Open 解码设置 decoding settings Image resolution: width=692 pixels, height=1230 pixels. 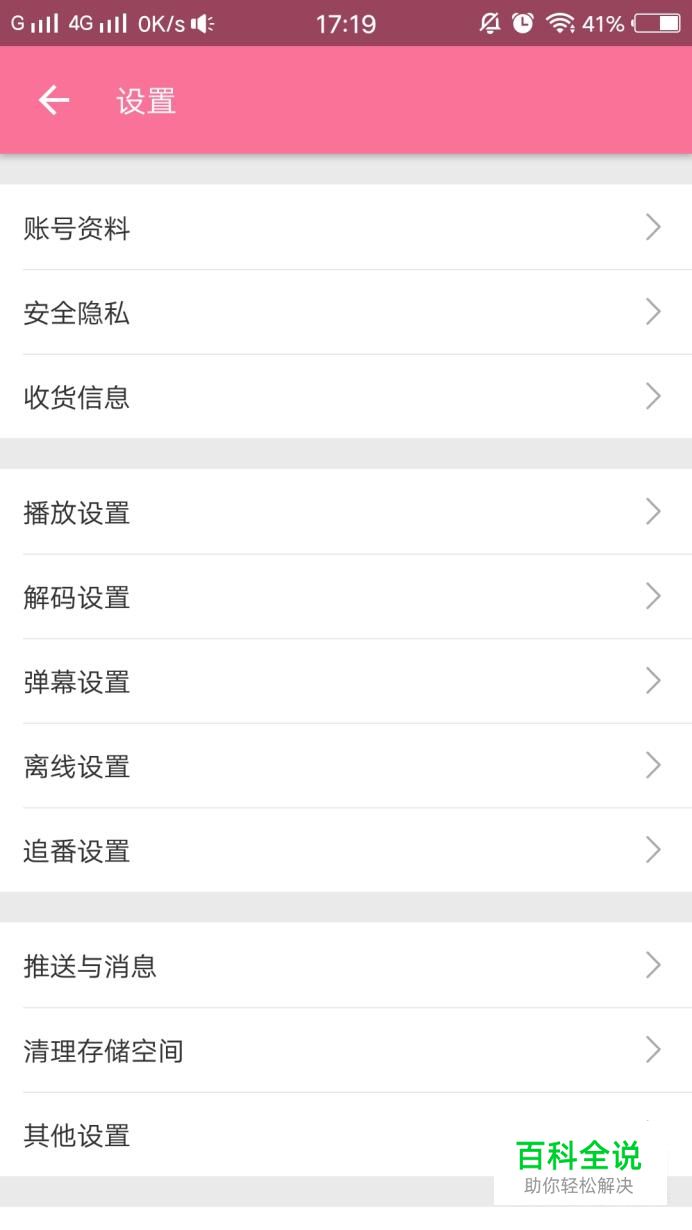tap(345, 597)
